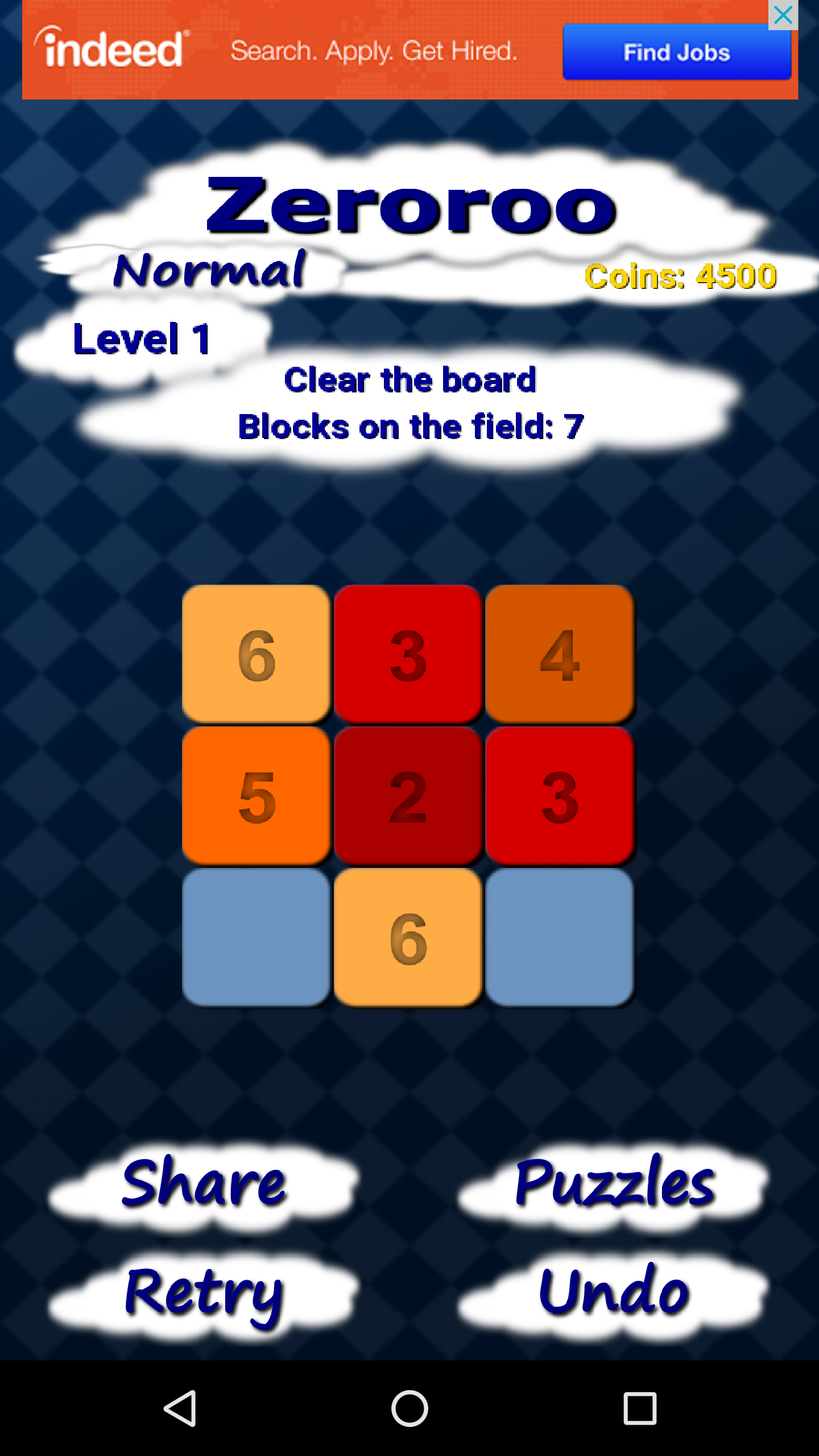Go to the home screen
Viewport: 819px width, 1456px height.
pyautogui.click(x=409, y=1408)
